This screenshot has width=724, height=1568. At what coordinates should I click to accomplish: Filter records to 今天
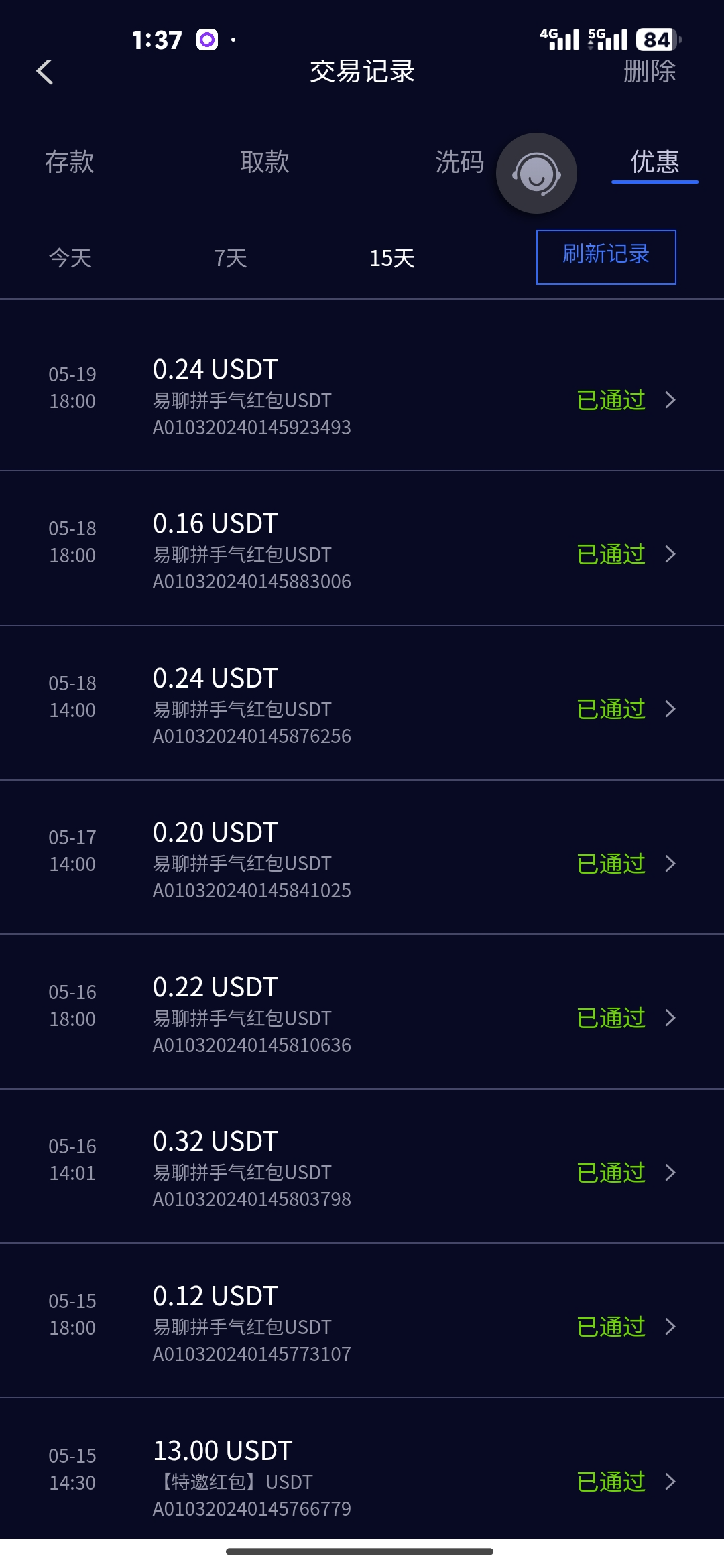point(70,258)
